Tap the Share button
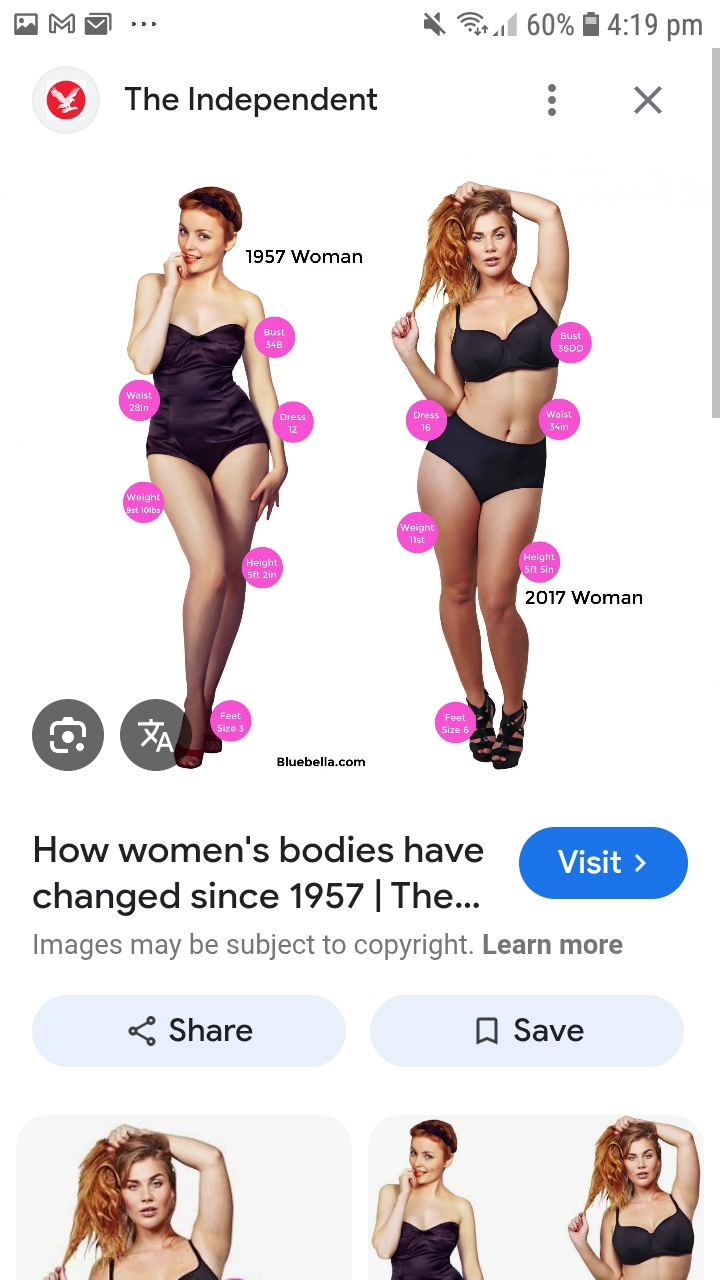 [x=189, y=1031]
